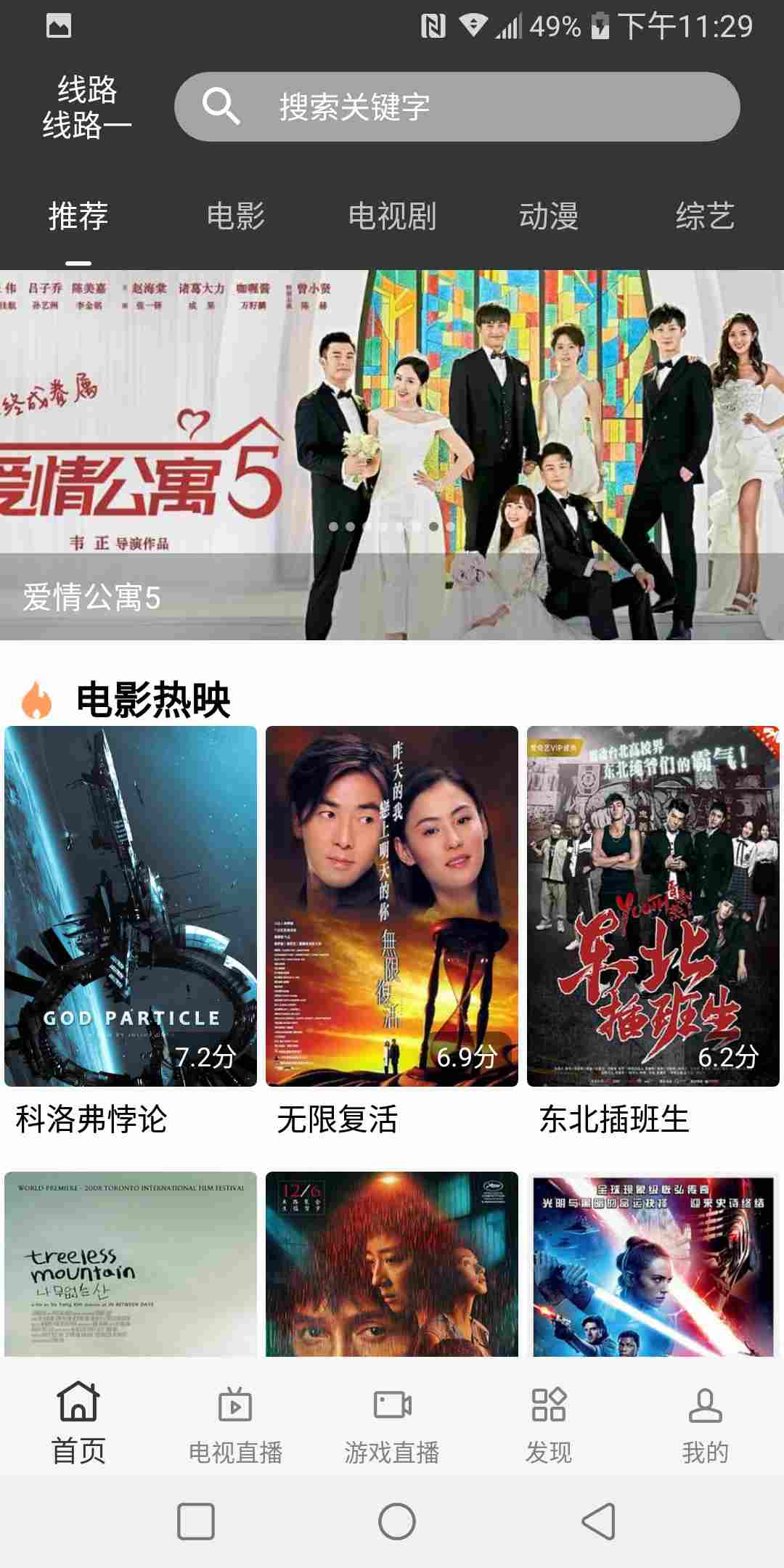
Task: Go to 电视直播 in the bottom bar
Action: (235, 1424)
